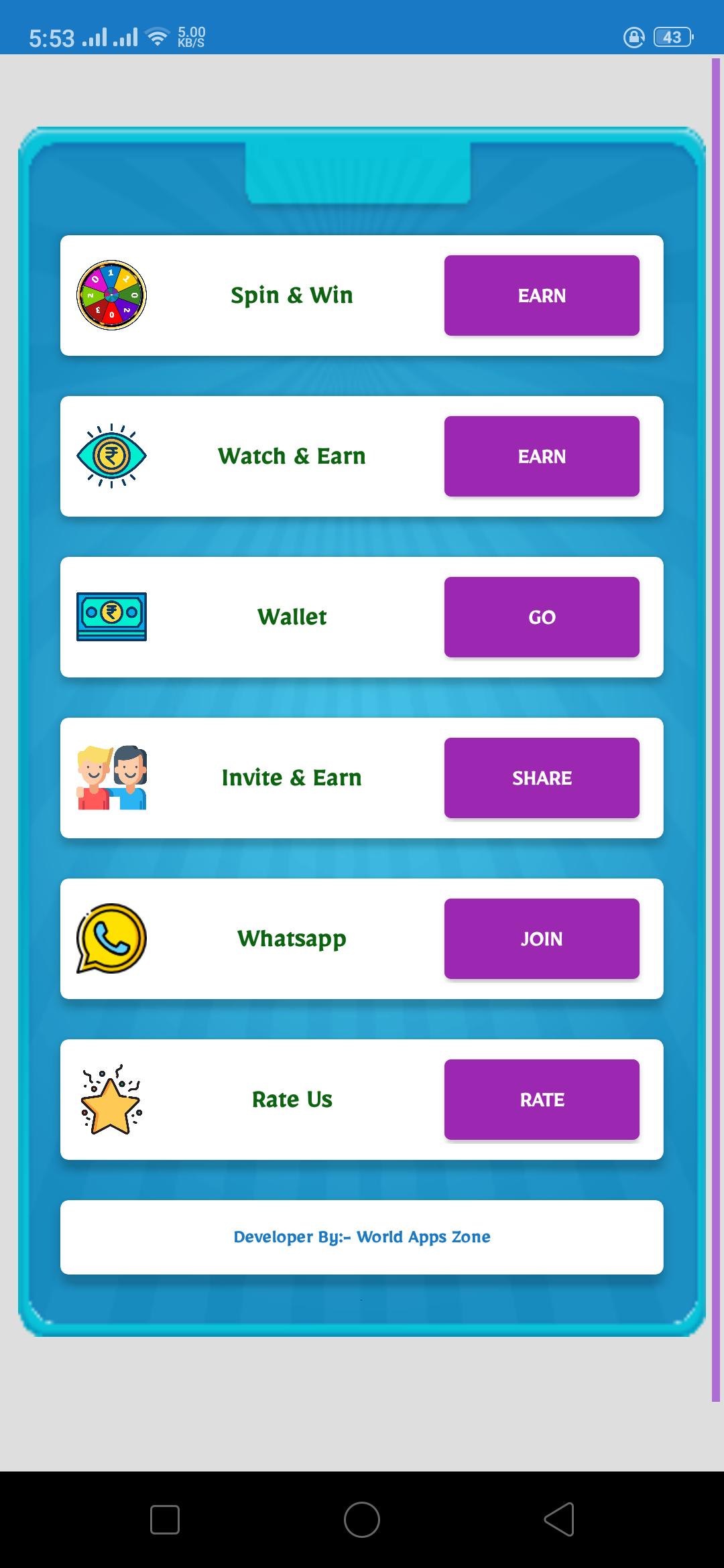Tap the system home button

[x=362, y=1519]
